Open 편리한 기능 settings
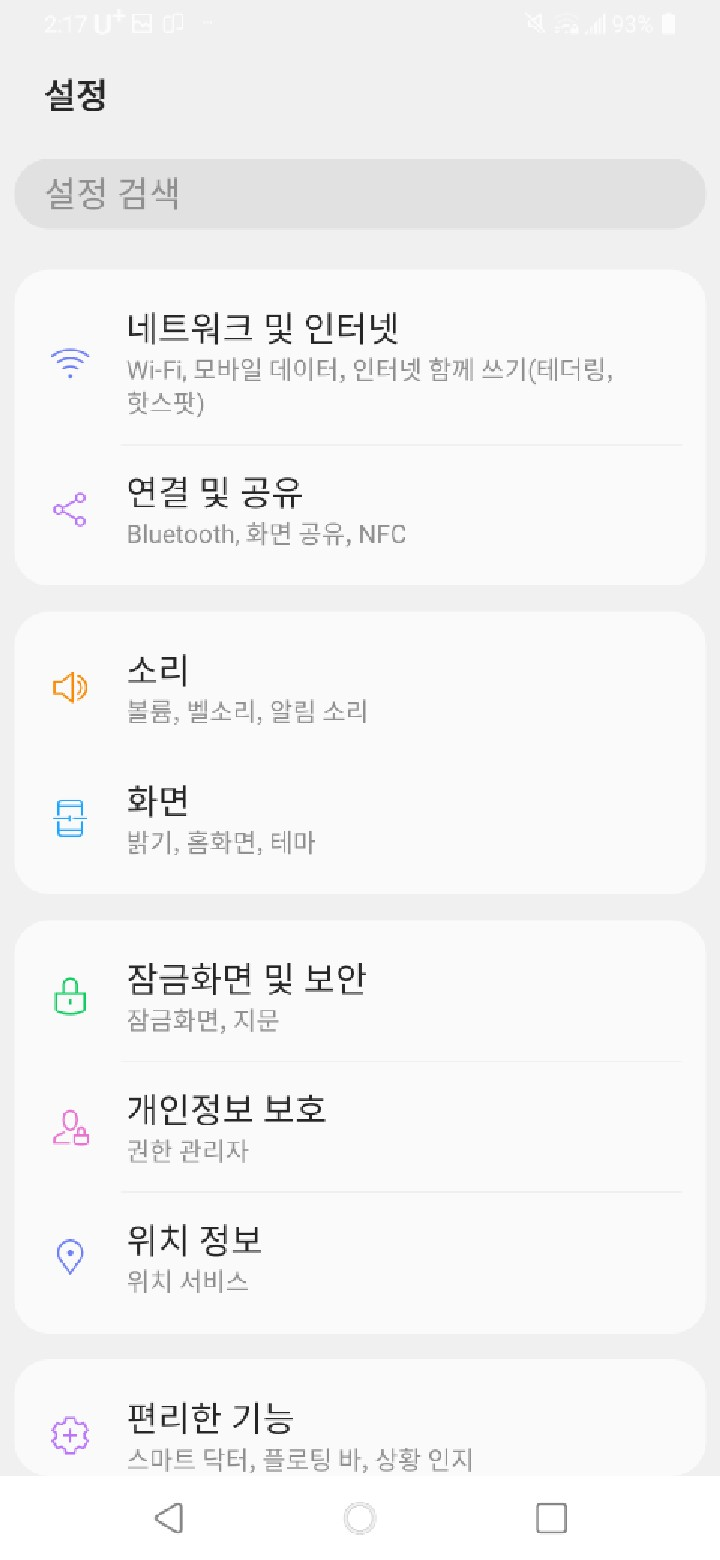 click(360, 1435)
